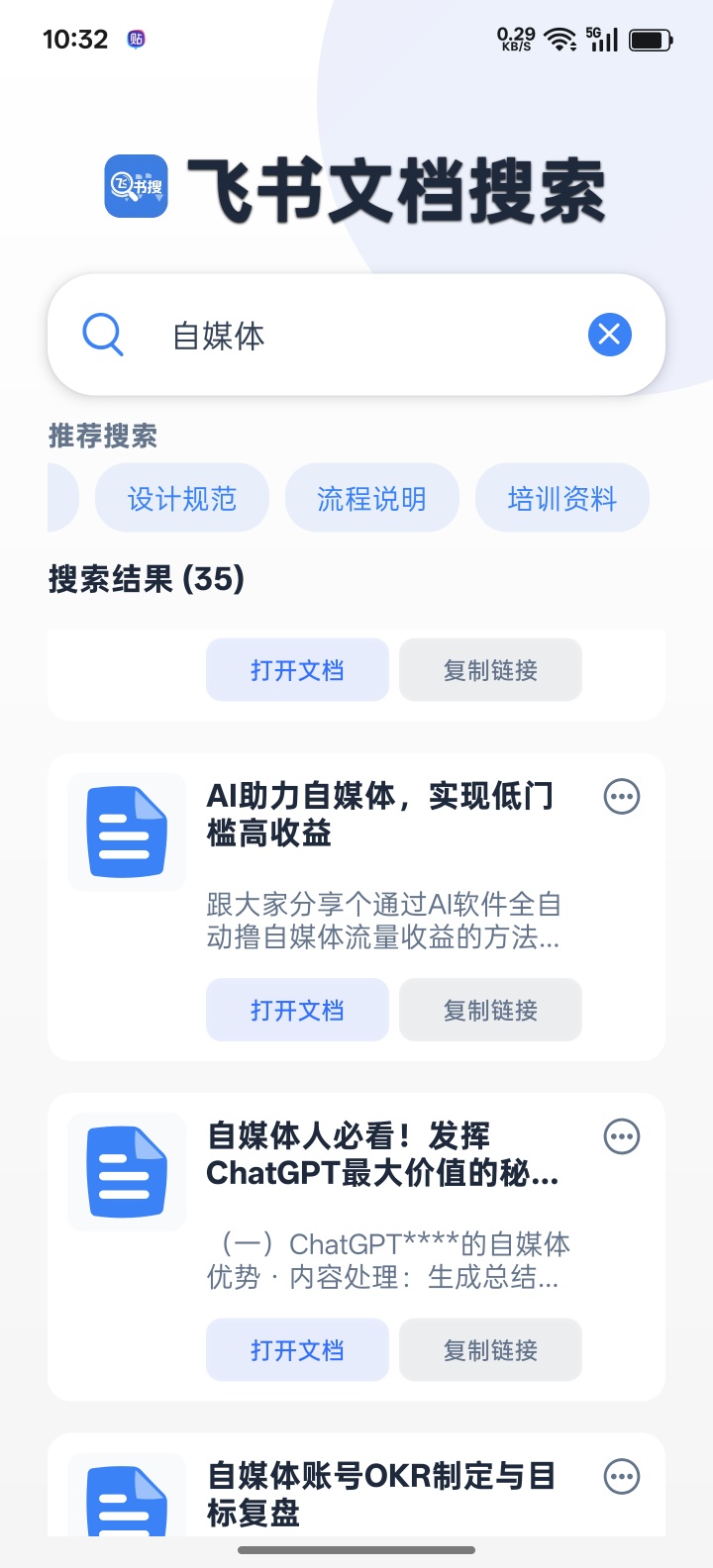This screenshot has width=713, height=1568.
Task: Select the 设计规范 recommended search chip
Action: coord(181,498)
